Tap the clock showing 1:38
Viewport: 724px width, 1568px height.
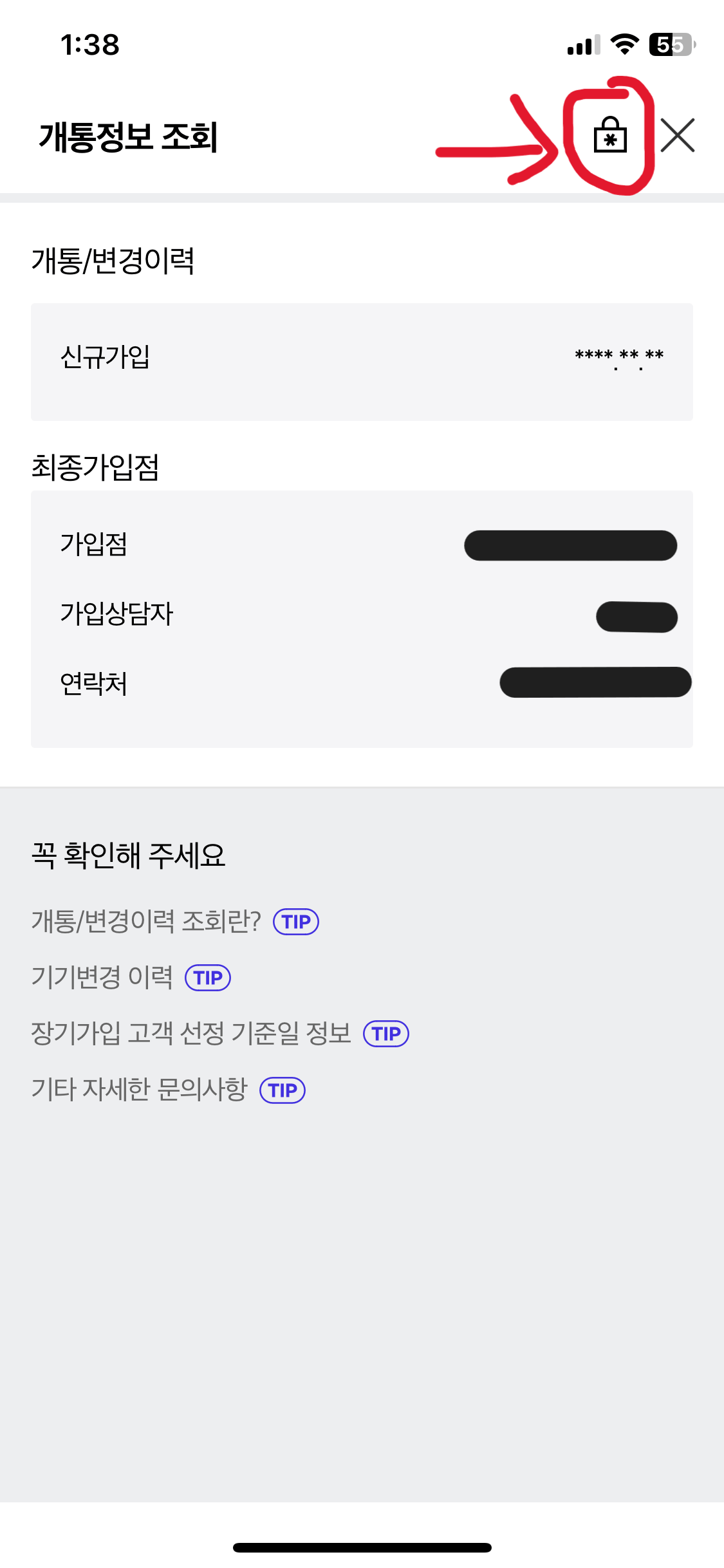[x=90, y=44]
